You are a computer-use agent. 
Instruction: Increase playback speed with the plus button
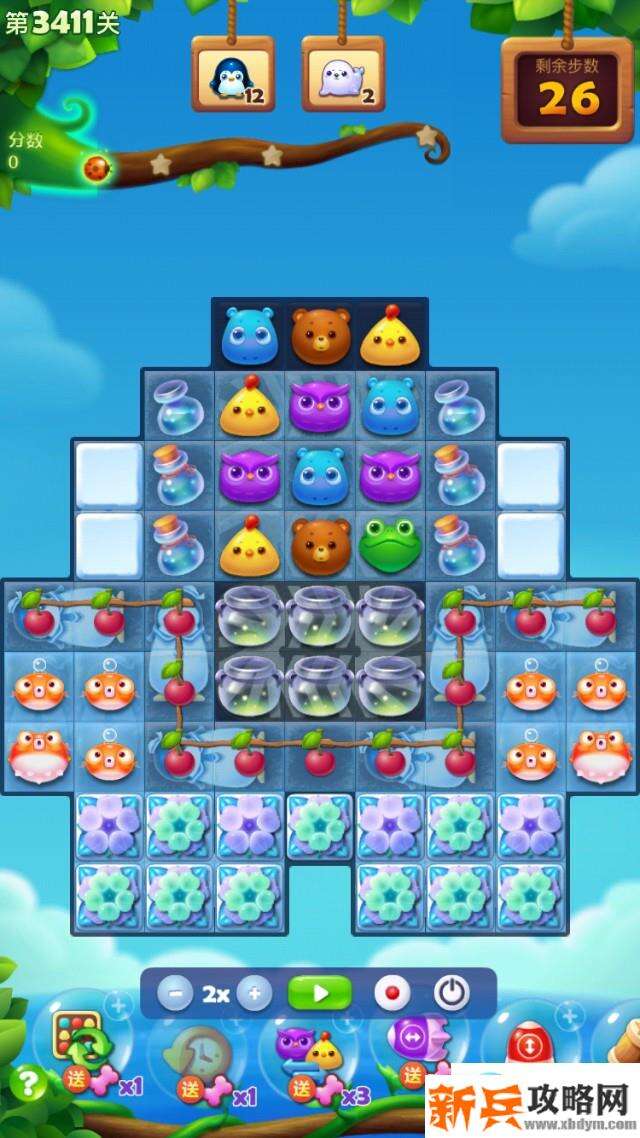(254, 993)
